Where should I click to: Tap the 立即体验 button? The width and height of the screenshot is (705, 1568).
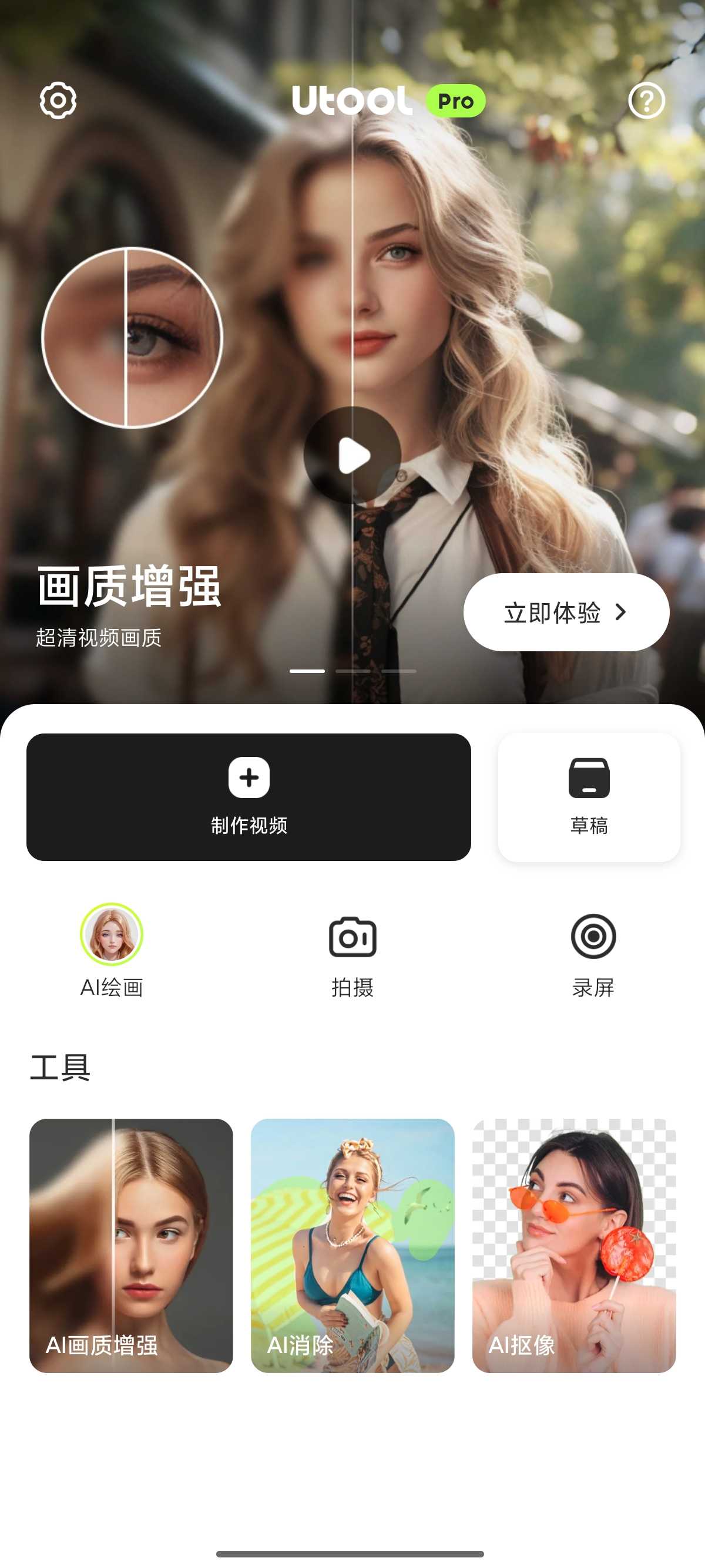pyautogui.click(x=566, y=613)
